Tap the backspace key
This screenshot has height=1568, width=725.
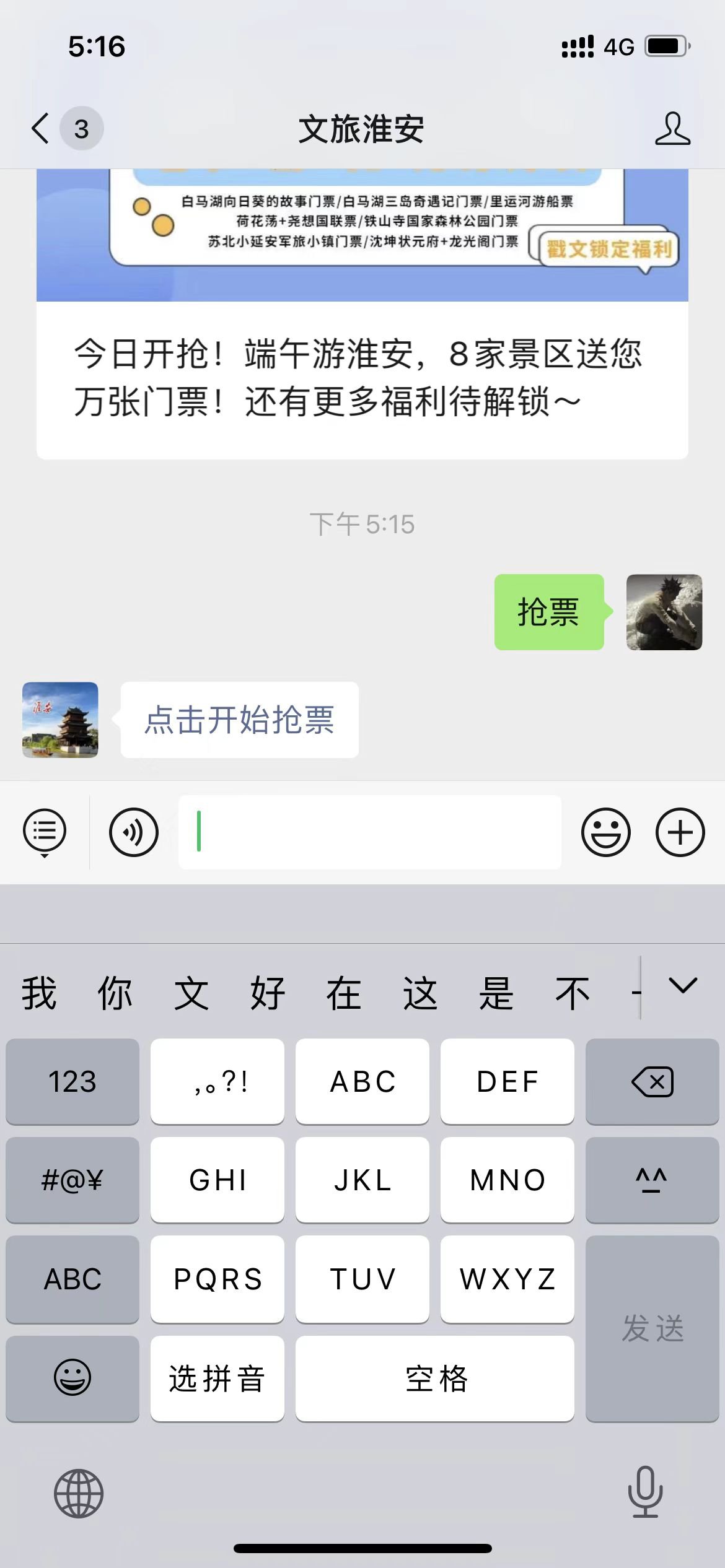point(652,1081)
